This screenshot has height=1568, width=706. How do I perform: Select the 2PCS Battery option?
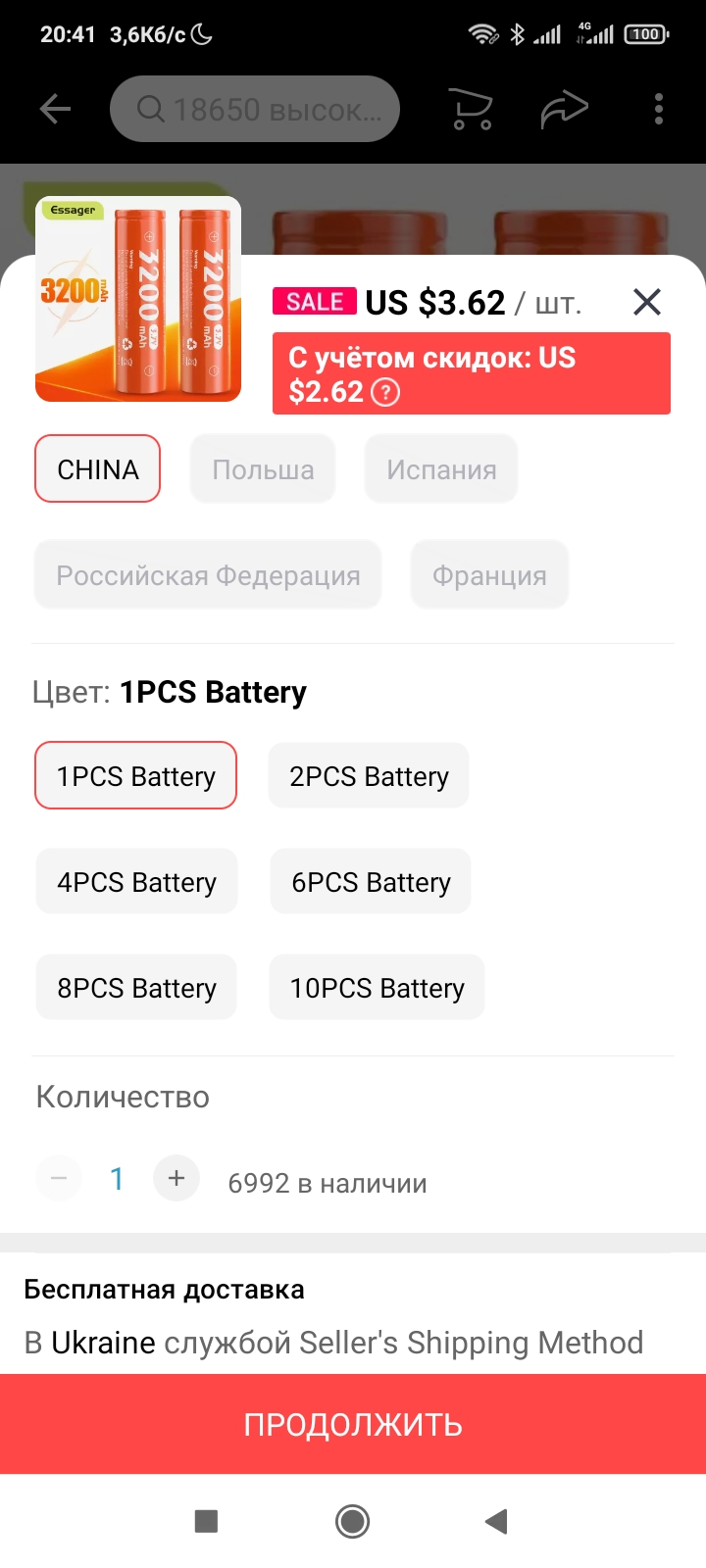click(369, 776)
